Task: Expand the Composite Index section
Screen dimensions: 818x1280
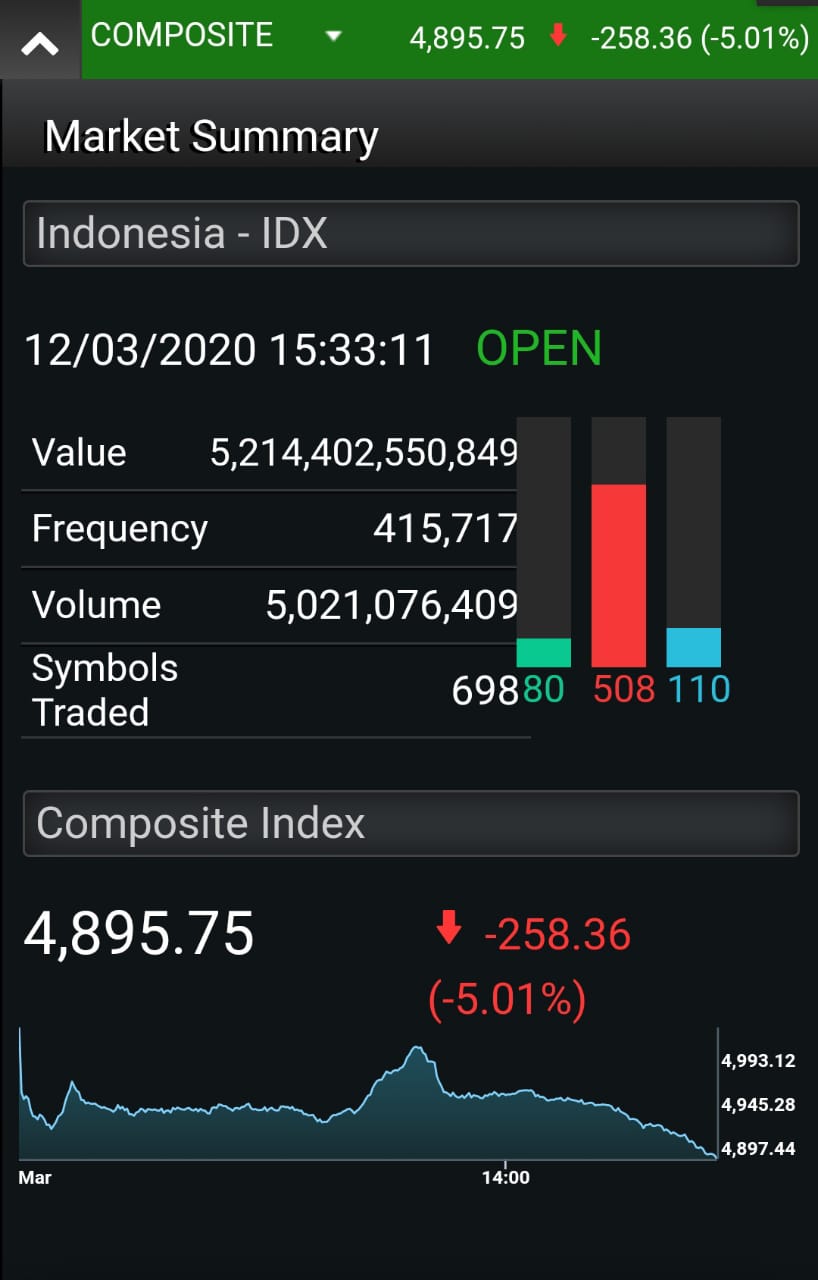Action: pyautogui.click(x=409, y=823)
